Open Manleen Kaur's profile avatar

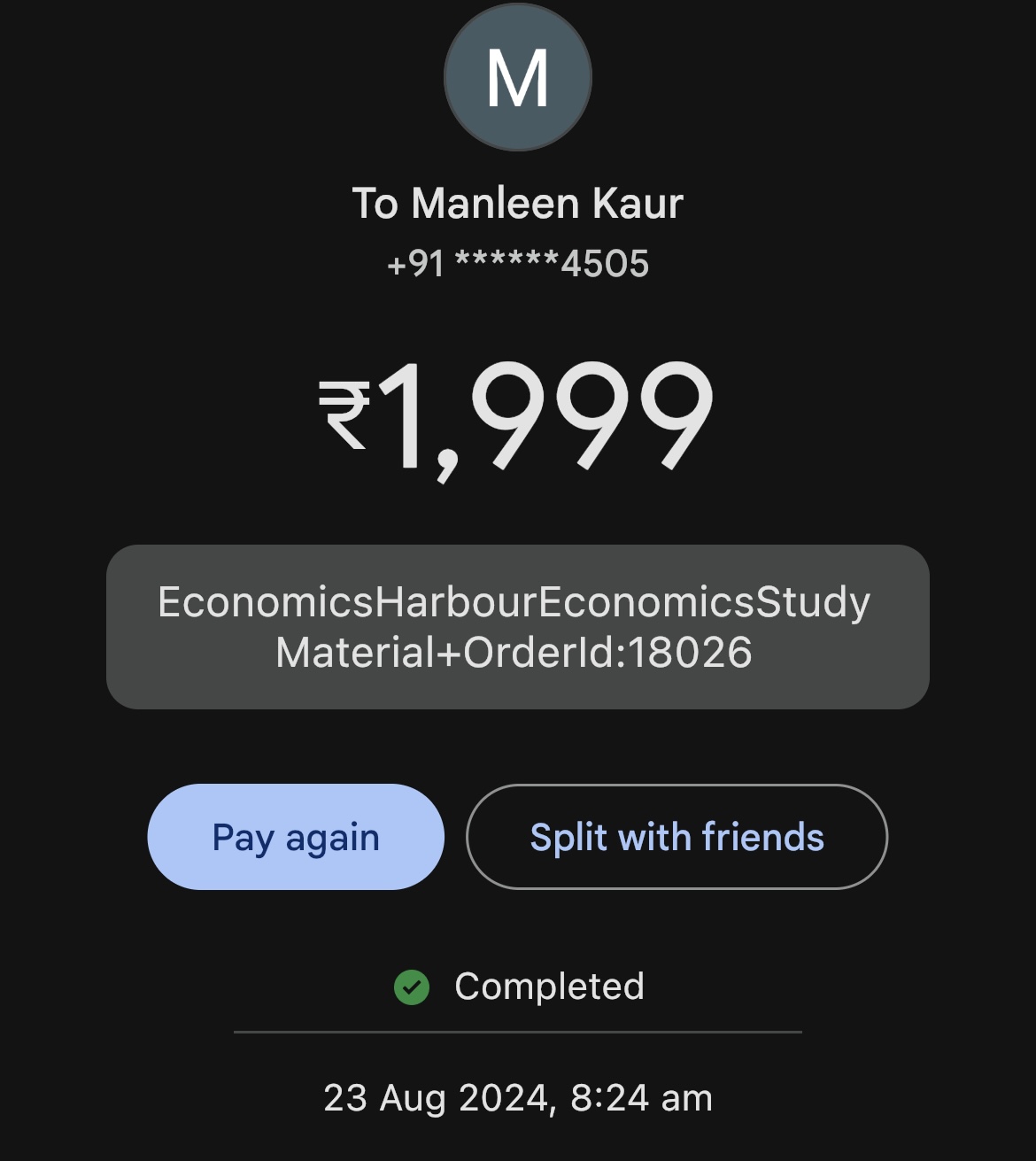point(518,77)
